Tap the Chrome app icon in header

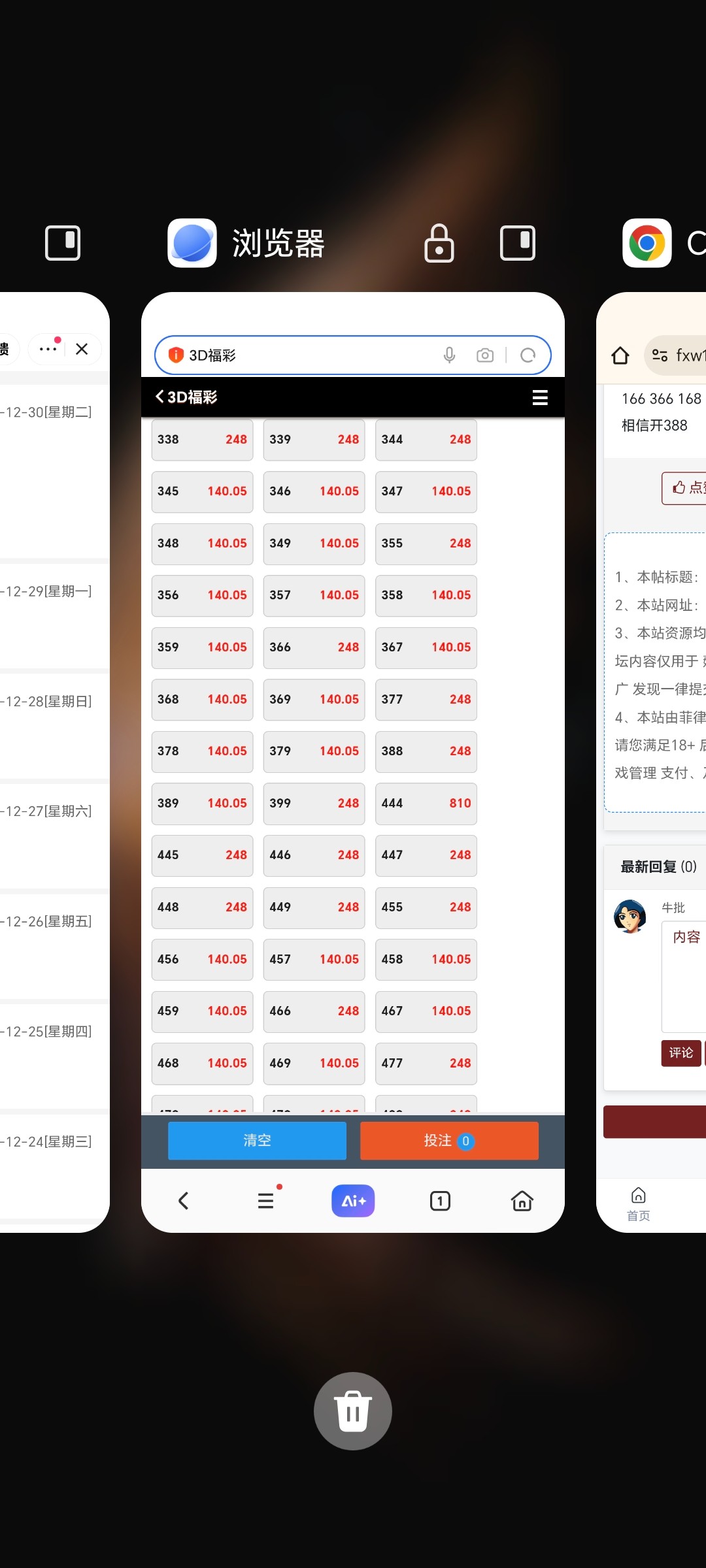click(x=647, y=243)
